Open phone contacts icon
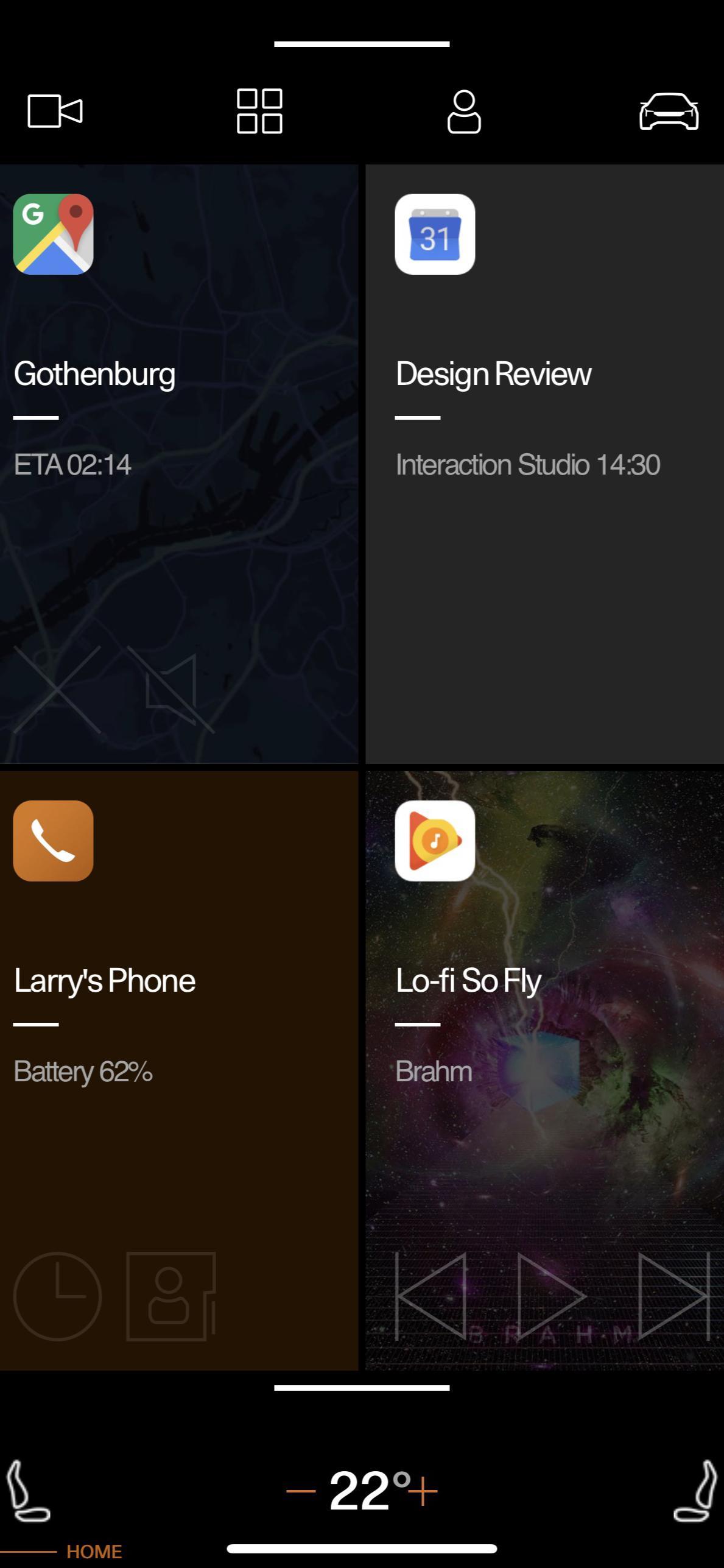 [x=171, y=1296]
